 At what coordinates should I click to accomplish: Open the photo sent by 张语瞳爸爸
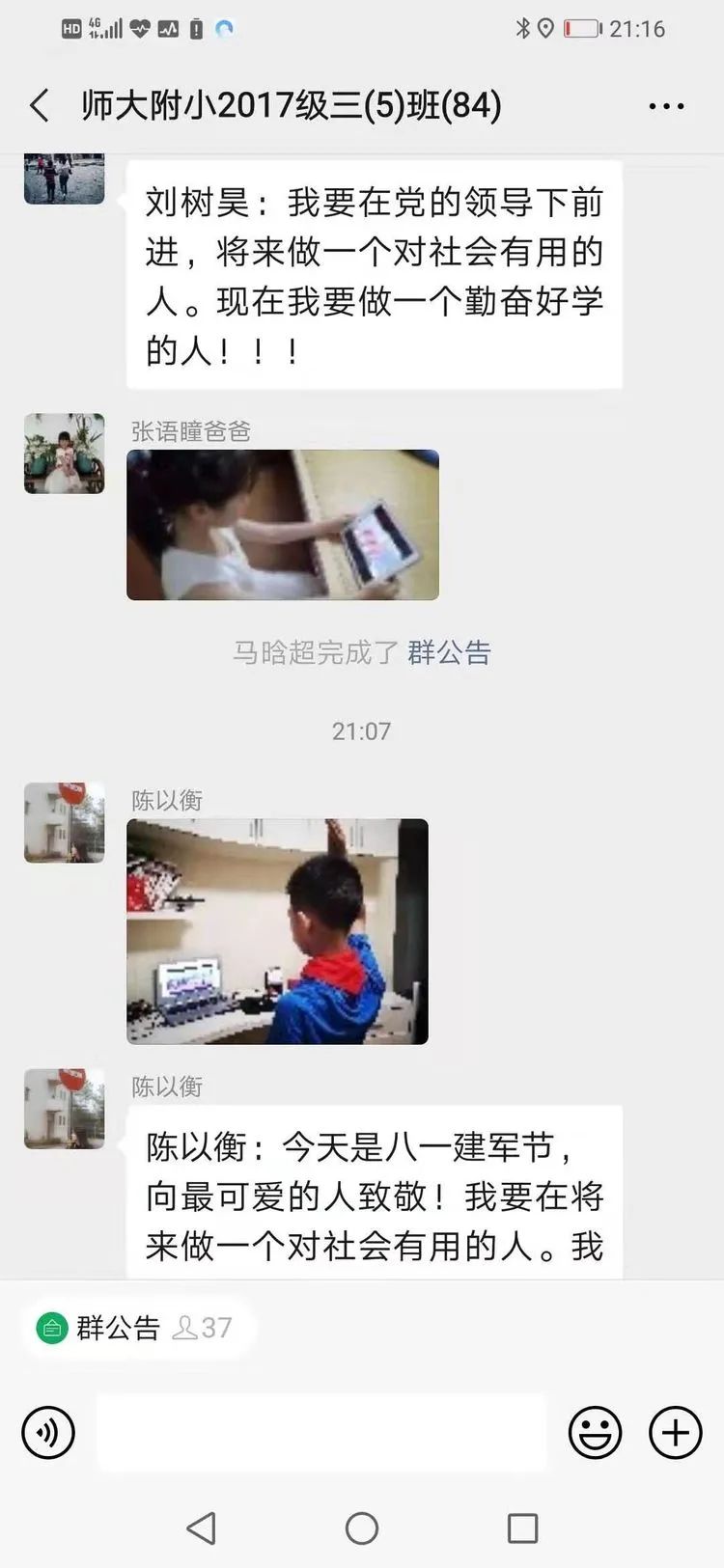[283, 525]
